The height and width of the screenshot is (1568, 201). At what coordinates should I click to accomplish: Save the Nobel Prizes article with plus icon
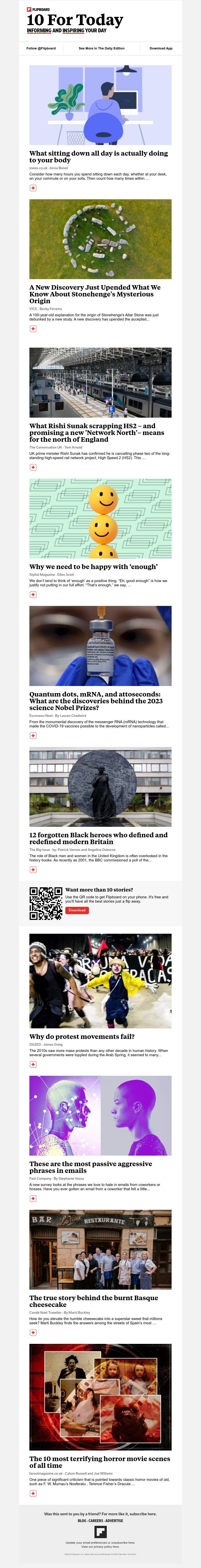(x=33, y=735)
